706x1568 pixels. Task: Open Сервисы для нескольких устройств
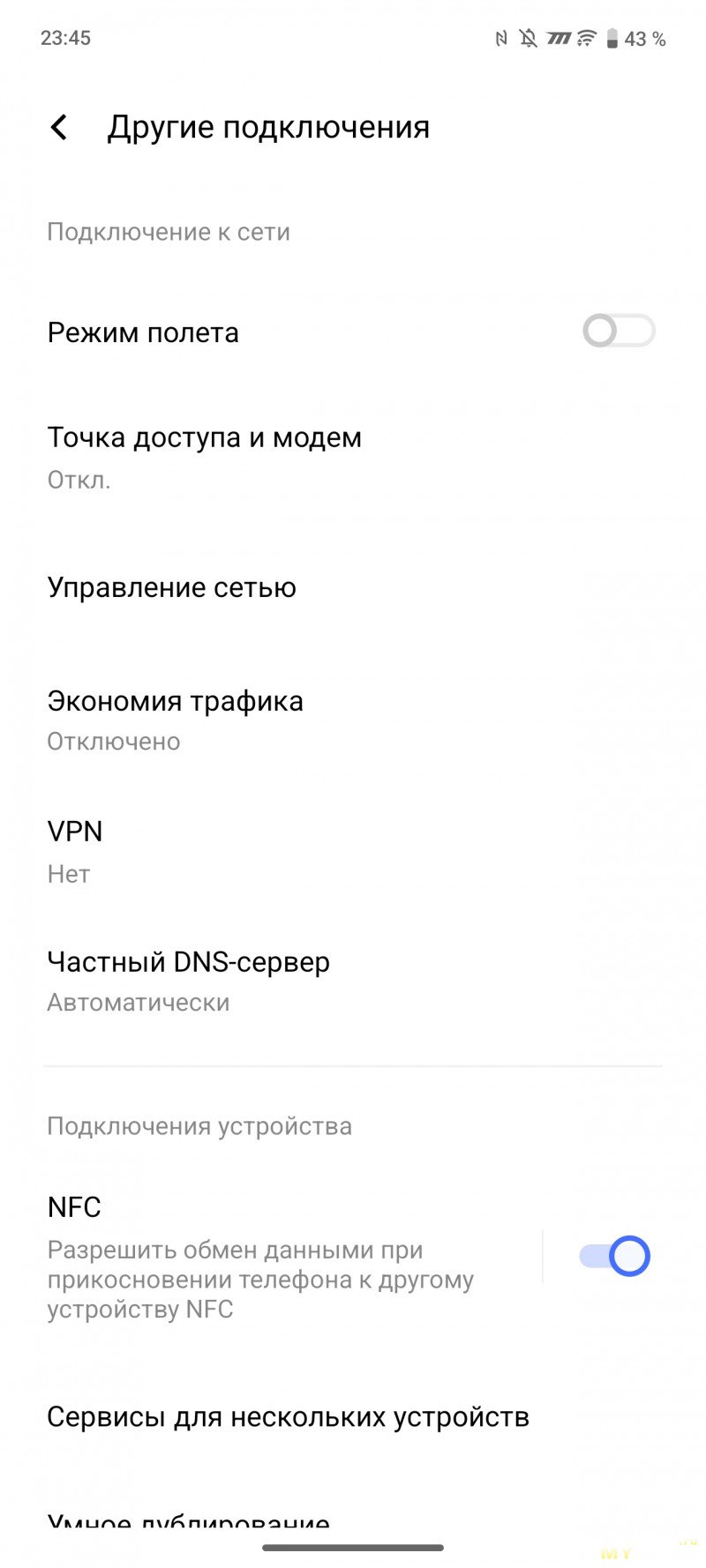[288, 1416]
